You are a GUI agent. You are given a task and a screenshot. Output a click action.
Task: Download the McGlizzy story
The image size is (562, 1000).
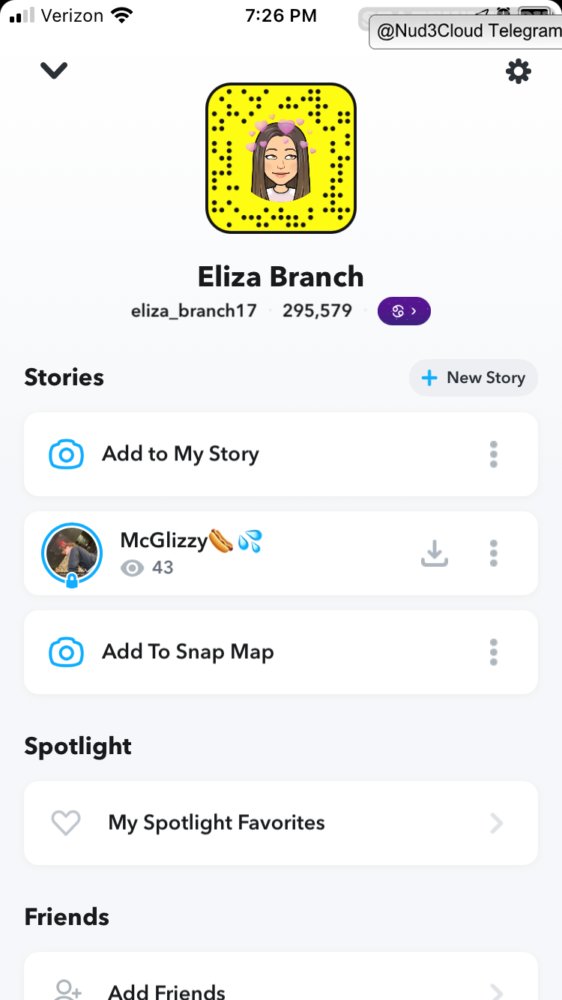(434, 553)
